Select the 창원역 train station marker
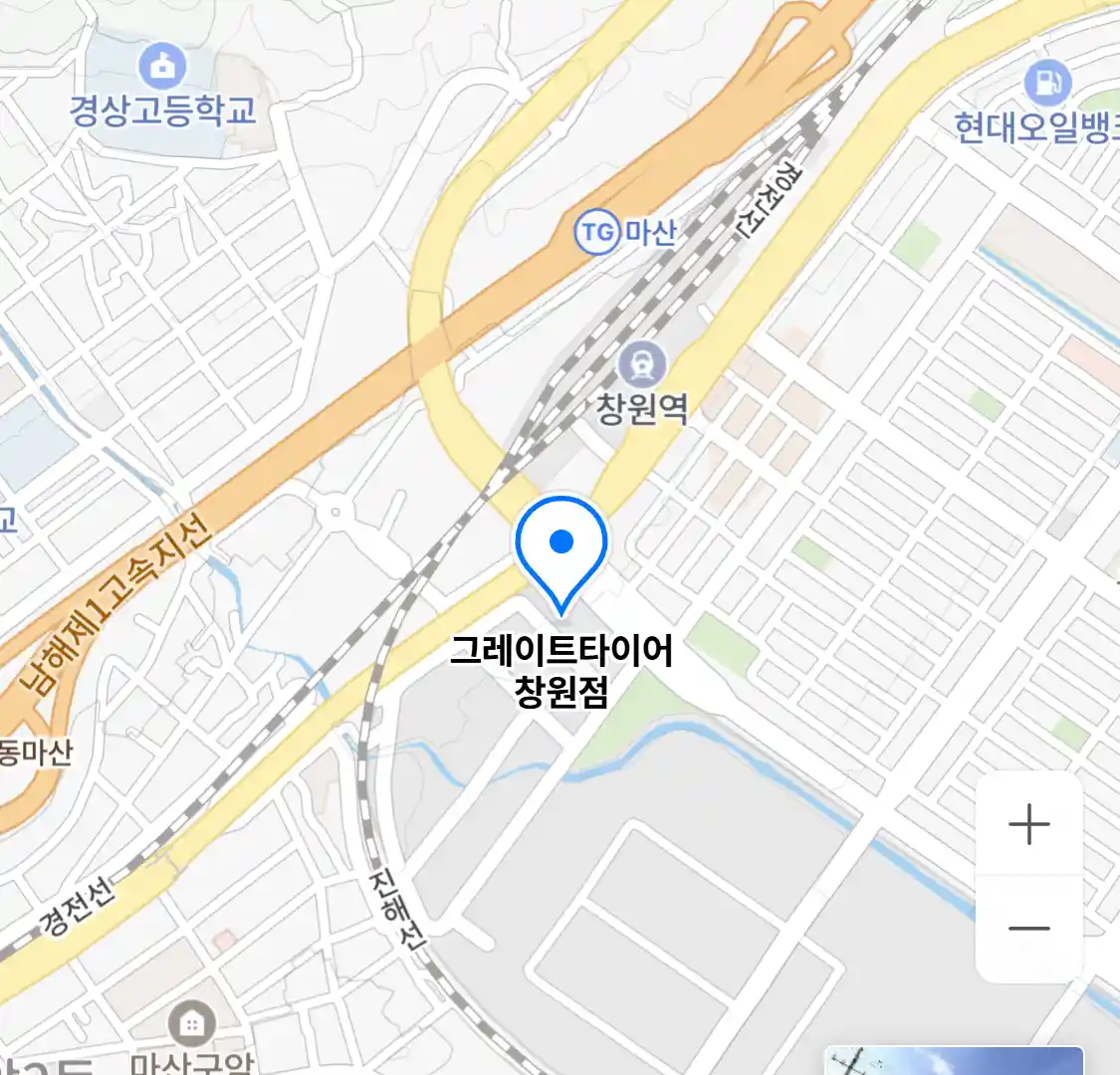Screen dimensions: 1120x1075 coord(642,364)
